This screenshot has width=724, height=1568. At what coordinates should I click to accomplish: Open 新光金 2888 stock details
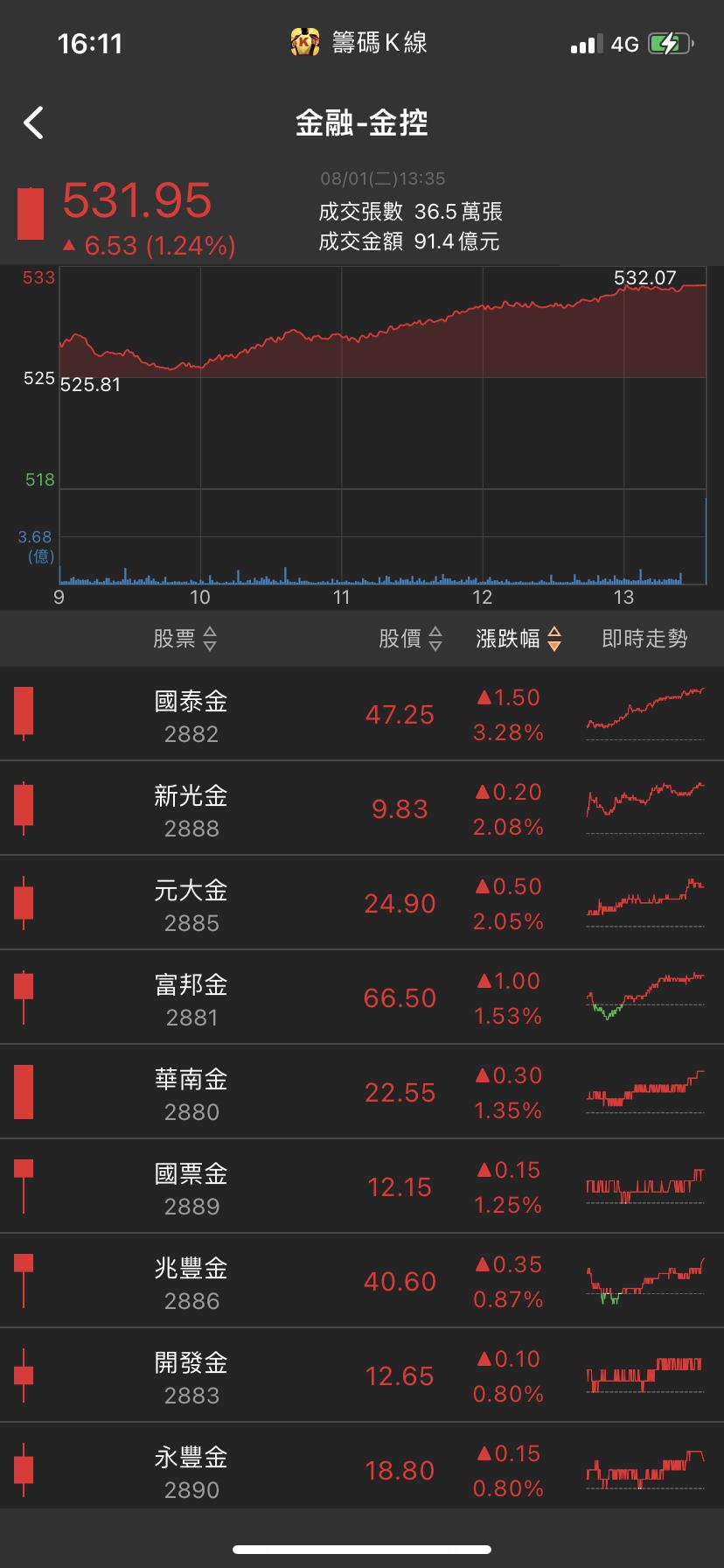[x=362, y=808]
